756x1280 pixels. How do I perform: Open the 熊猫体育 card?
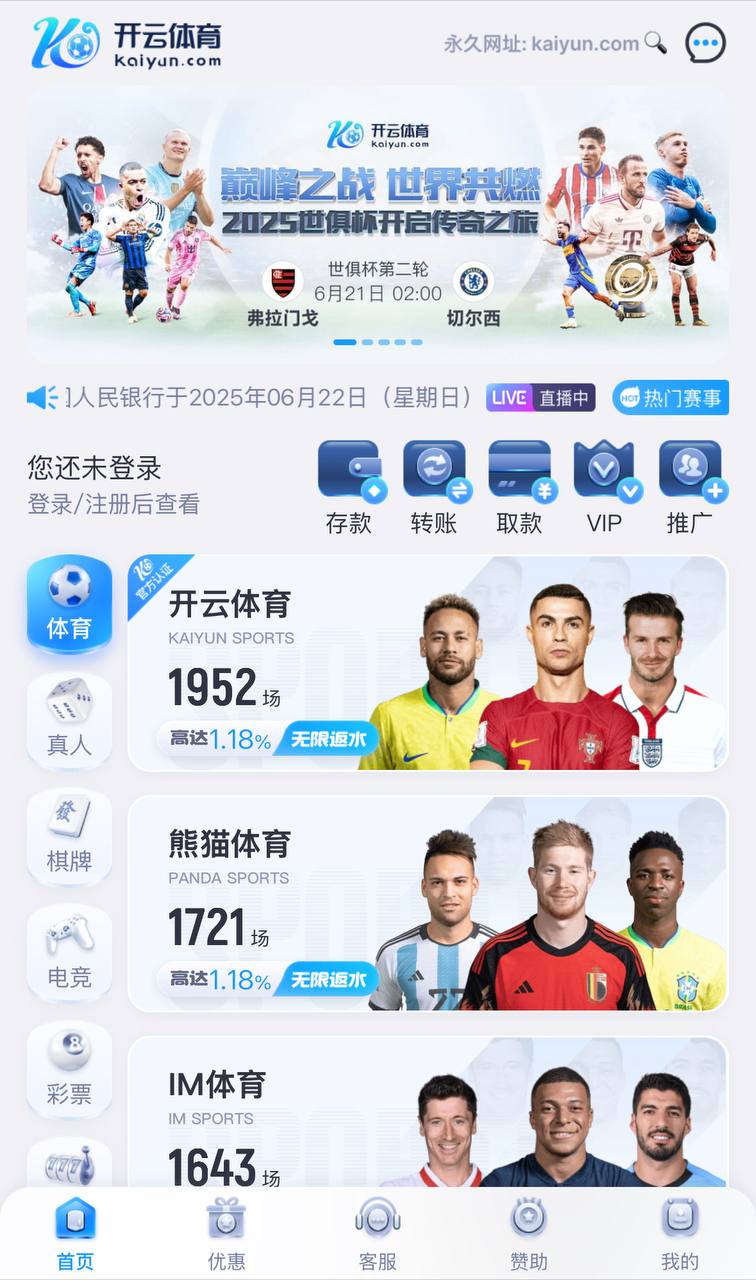coord(428,903)
